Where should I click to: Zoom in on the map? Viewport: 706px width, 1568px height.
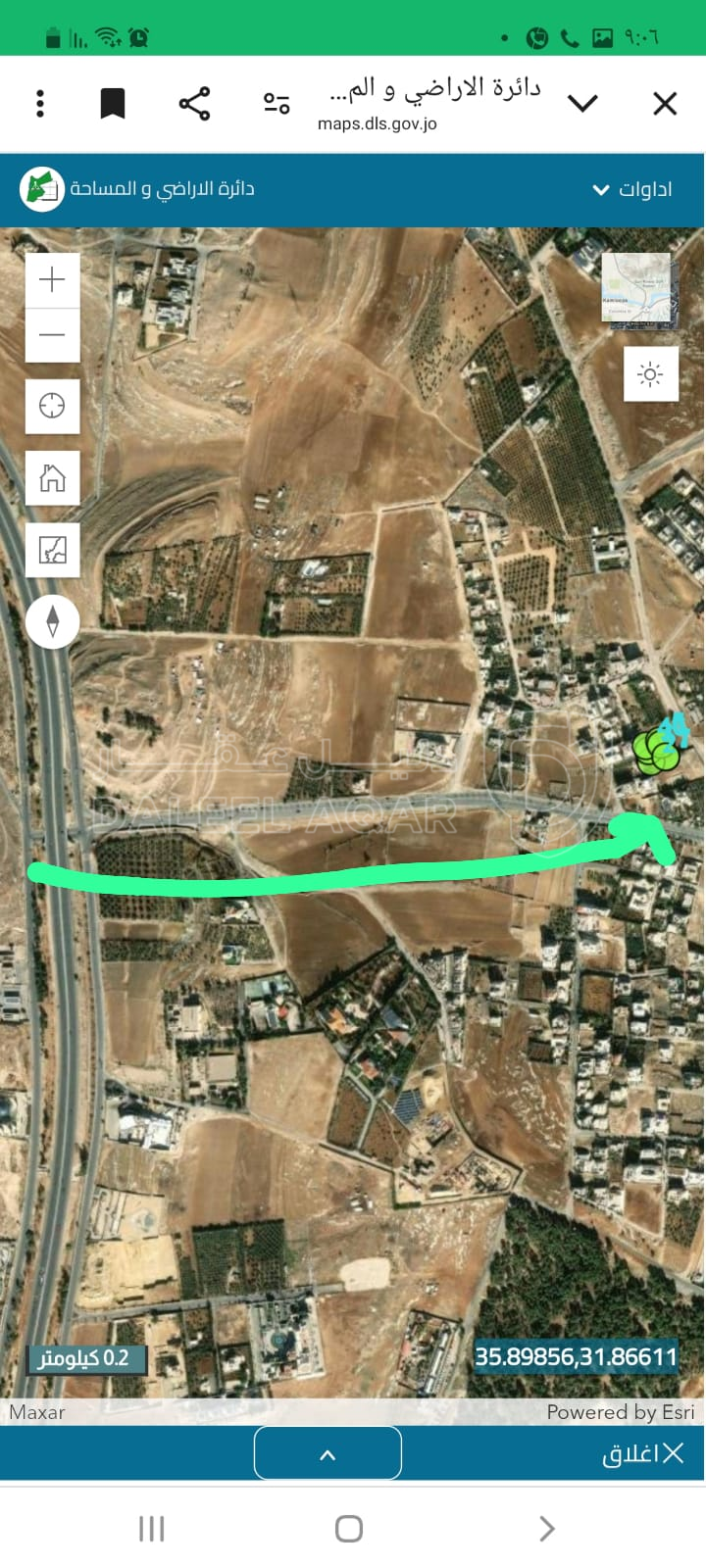pos(52,280)
